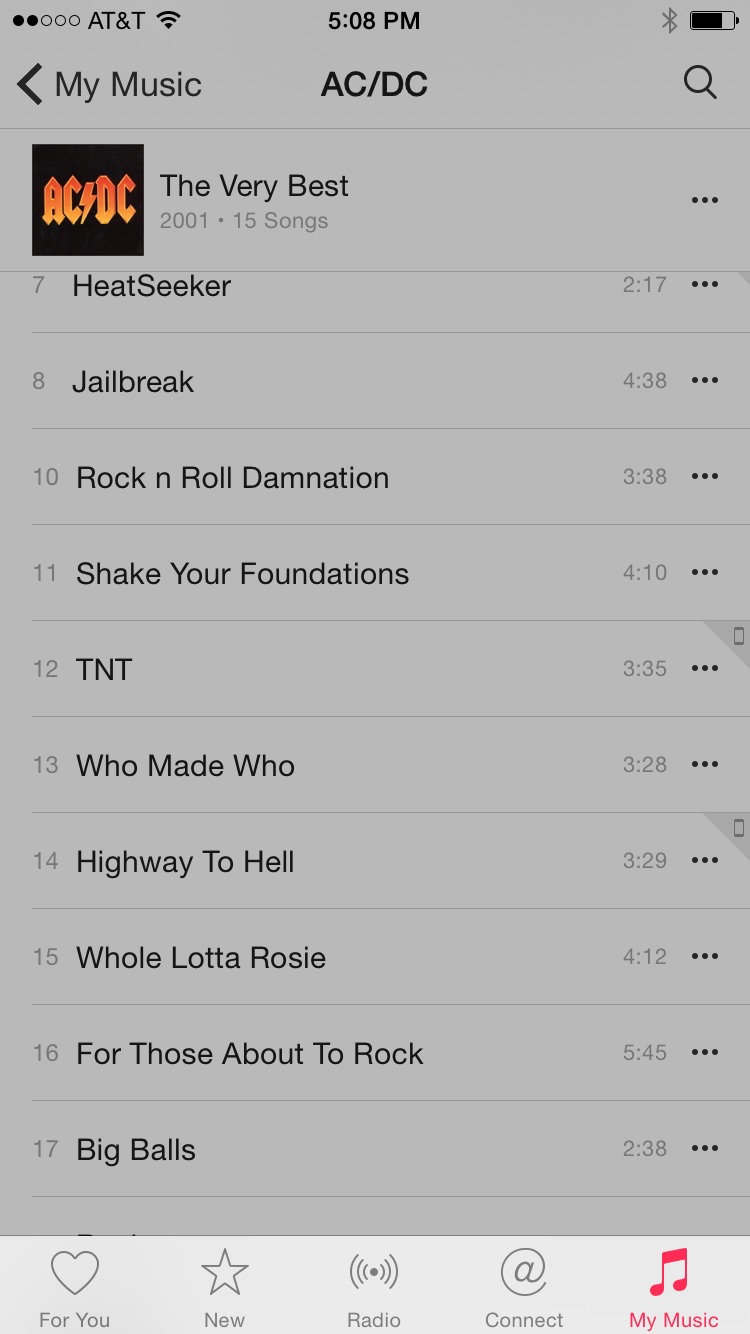Switch to the Connect tab
This screenshot has height=1334, width=750.
525,1286
